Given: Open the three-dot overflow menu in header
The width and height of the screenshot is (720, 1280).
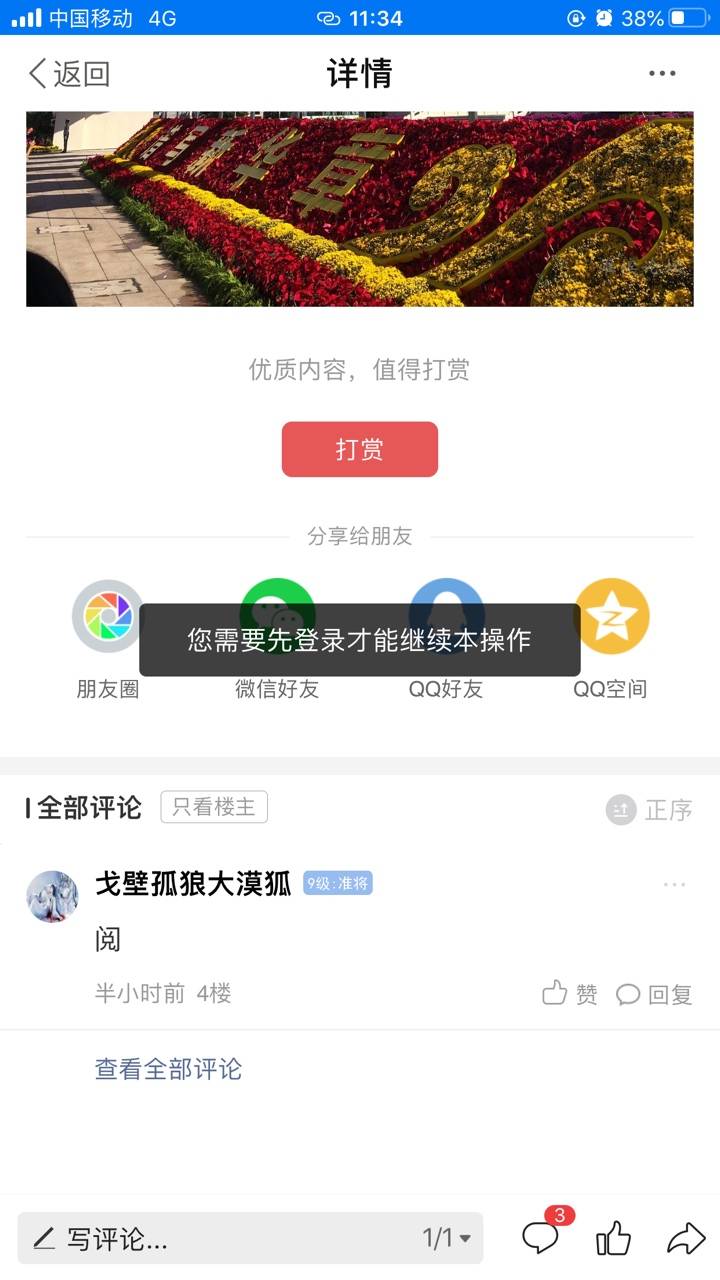Looking at the screenshot, I should tap(662, 73).
